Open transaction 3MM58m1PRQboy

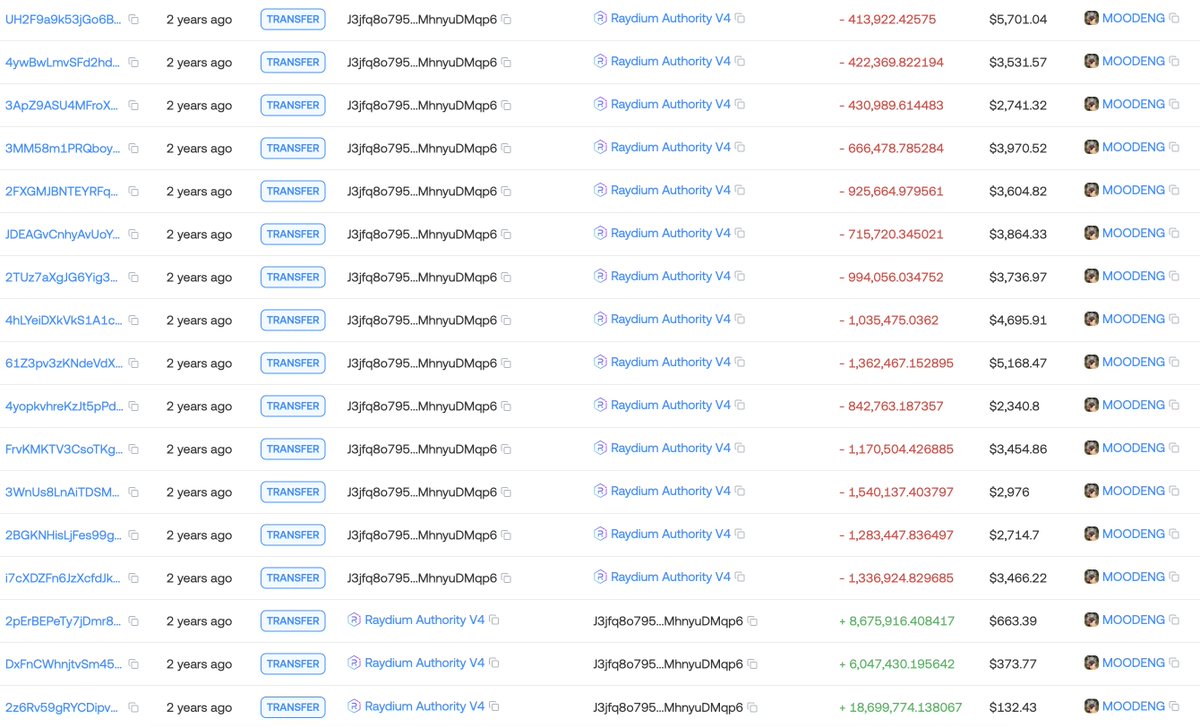[x=63, y=148]
